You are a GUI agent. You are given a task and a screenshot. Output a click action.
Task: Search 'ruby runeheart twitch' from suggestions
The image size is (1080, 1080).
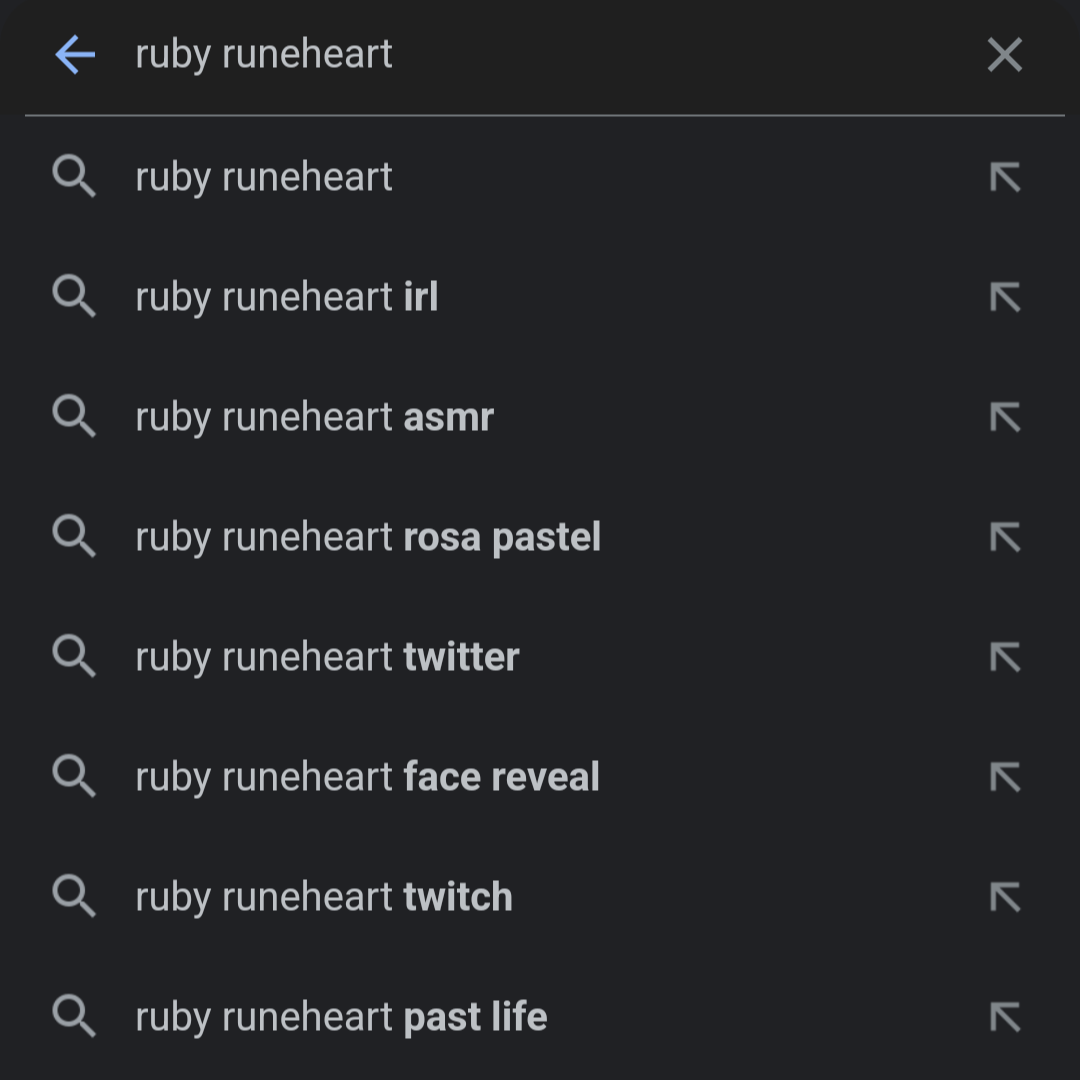click(324, 897)
